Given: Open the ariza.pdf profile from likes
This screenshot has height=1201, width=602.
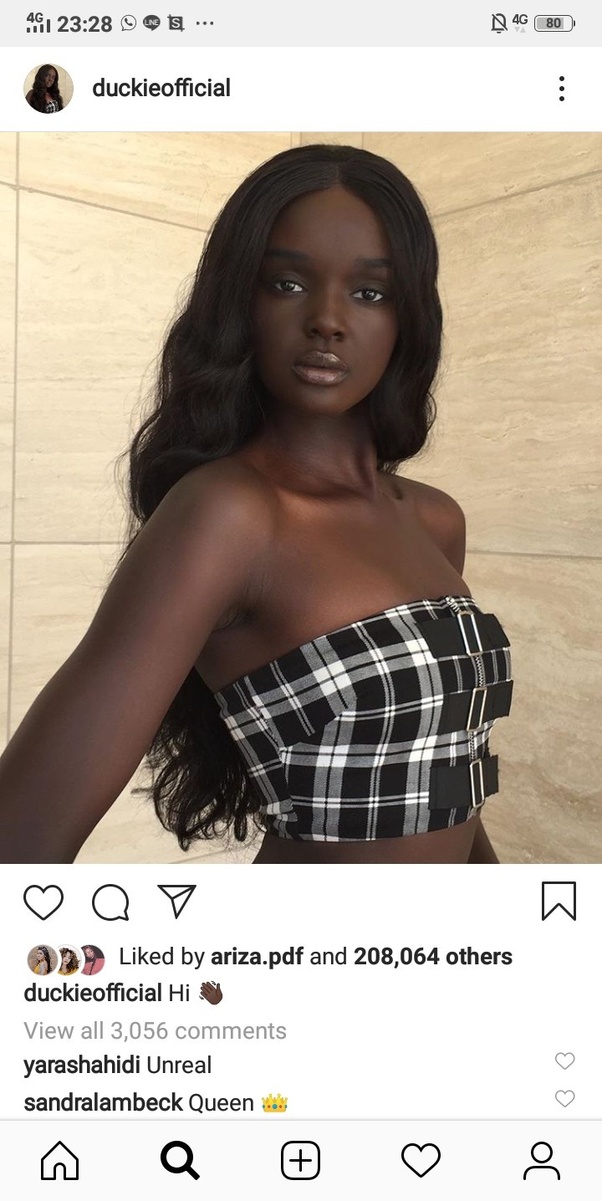Looking at the screenshot, I should (257, 957).
